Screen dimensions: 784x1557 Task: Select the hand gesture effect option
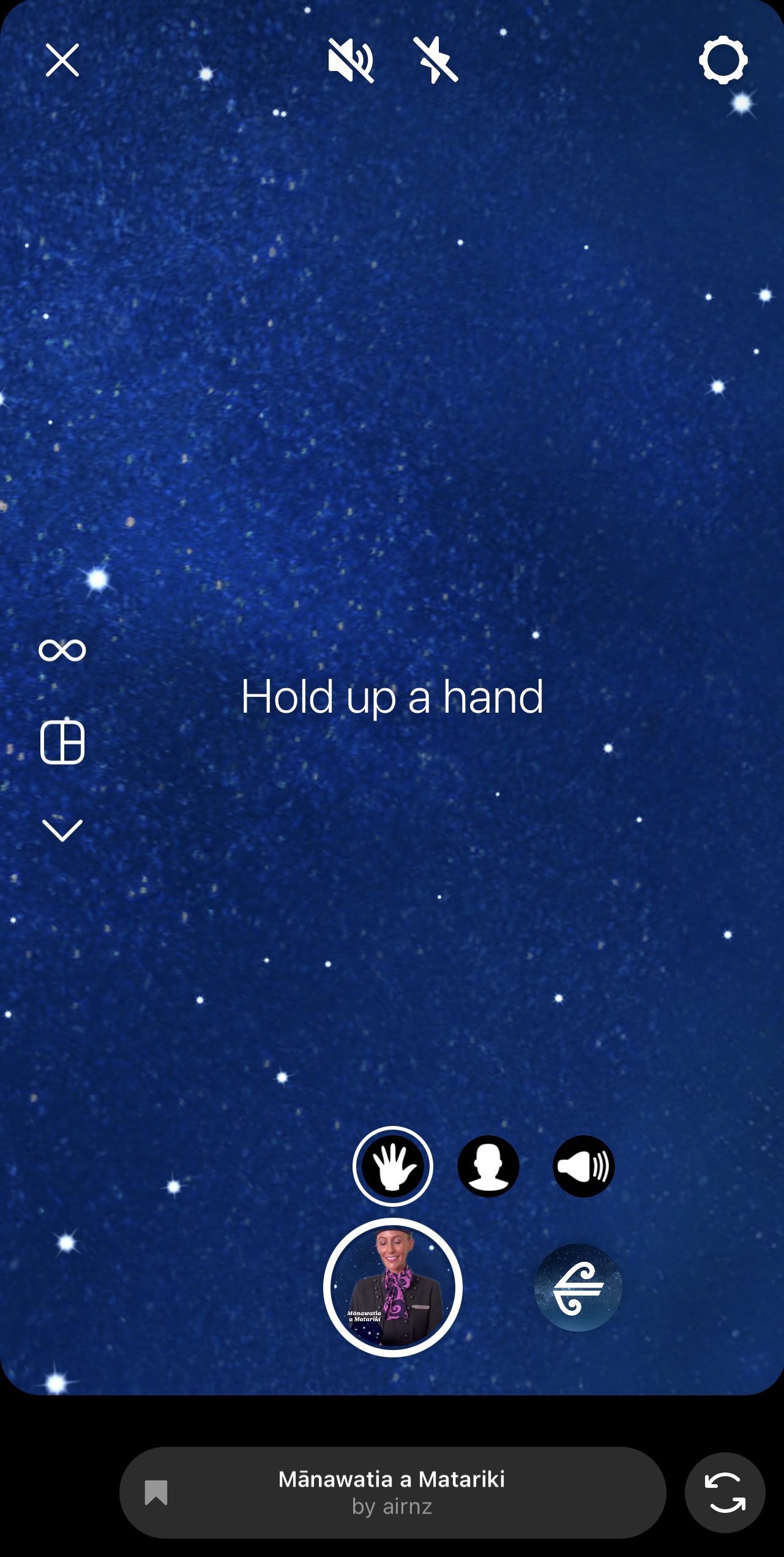pos(392,1166)
